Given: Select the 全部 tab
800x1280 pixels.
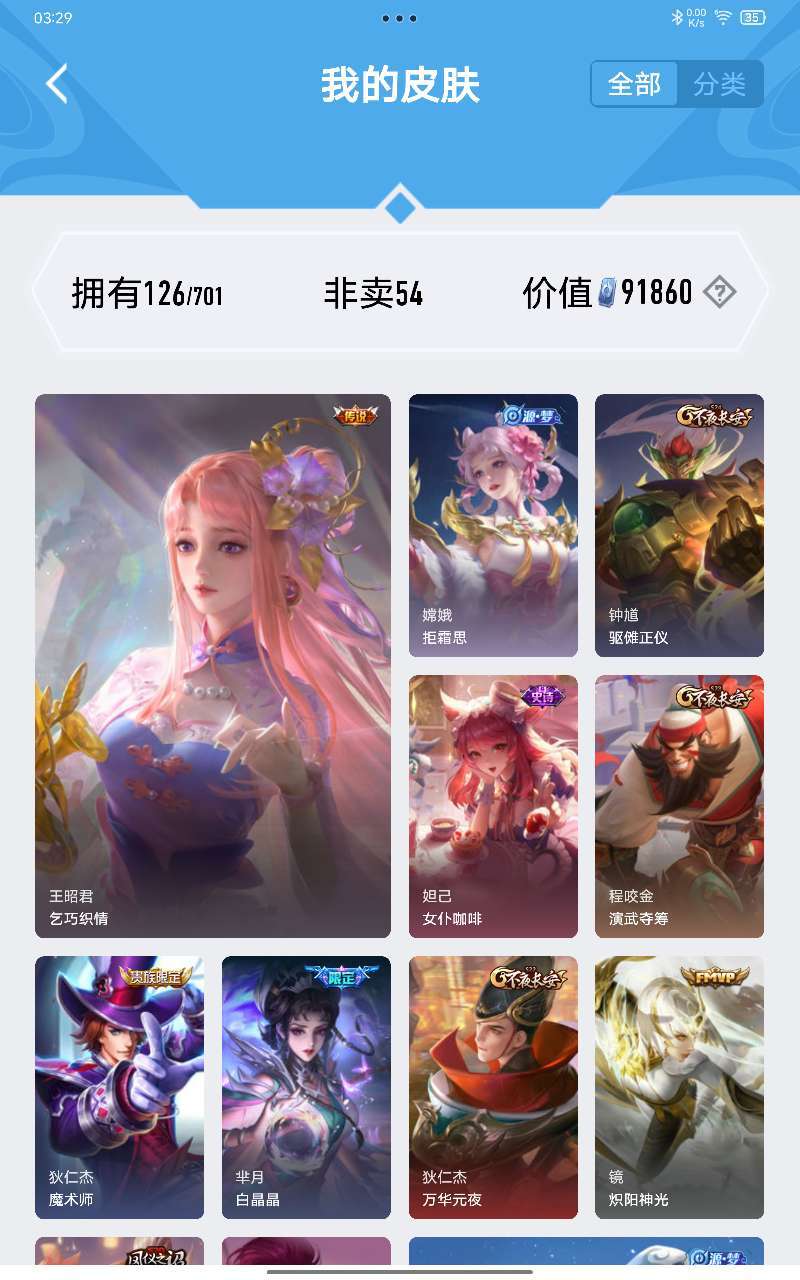Looking at the screenshot, I should [634, 84].
